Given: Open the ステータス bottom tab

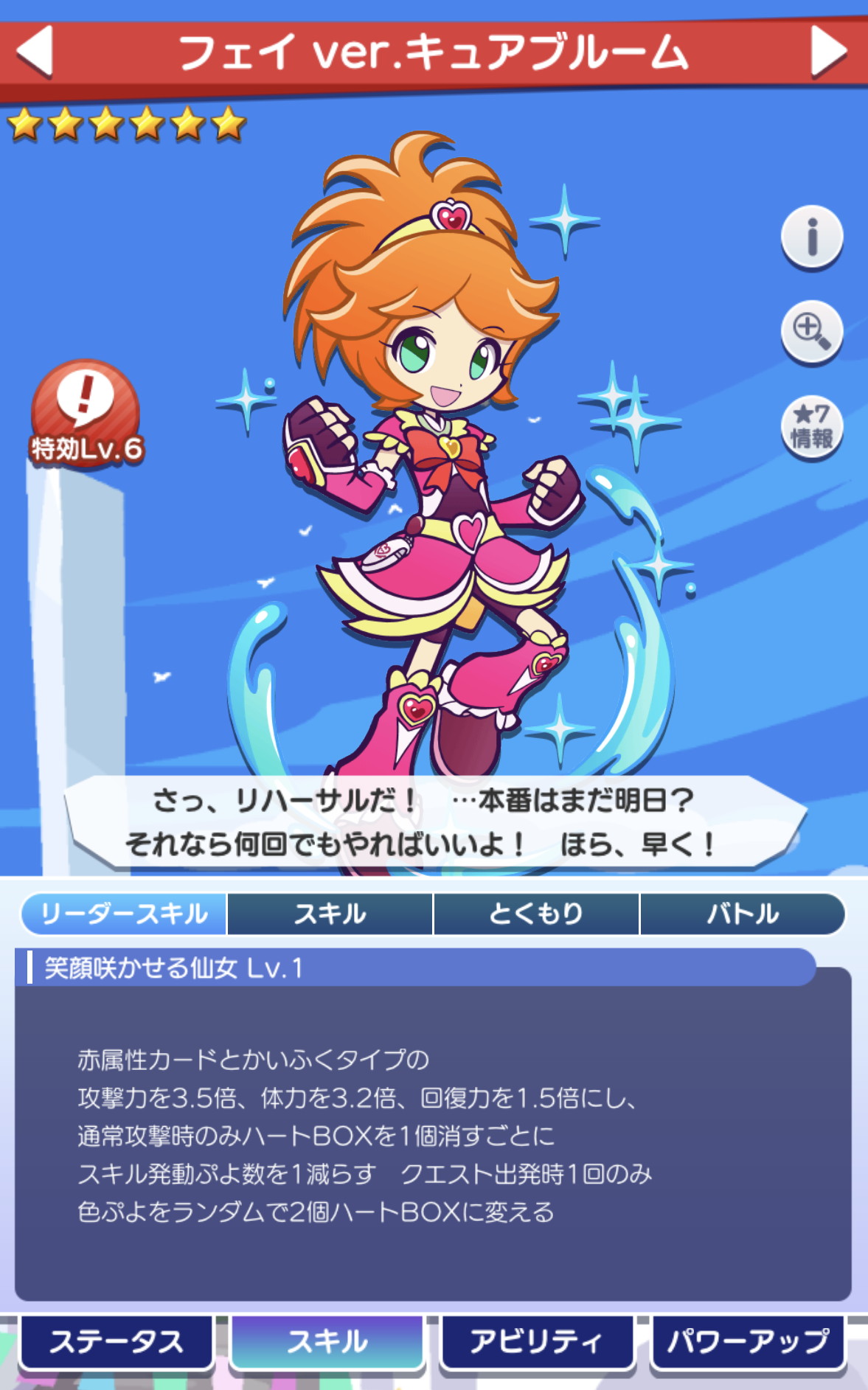Looking at the screenshot, I should click(x=116, y=1342).
